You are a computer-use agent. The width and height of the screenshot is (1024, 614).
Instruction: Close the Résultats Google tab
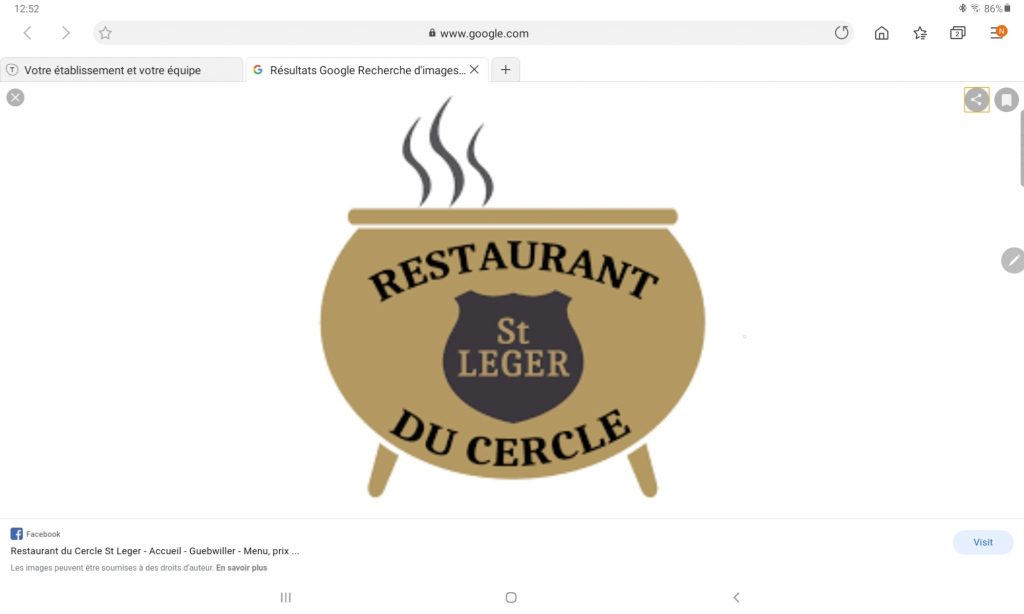tap(474, 70)
